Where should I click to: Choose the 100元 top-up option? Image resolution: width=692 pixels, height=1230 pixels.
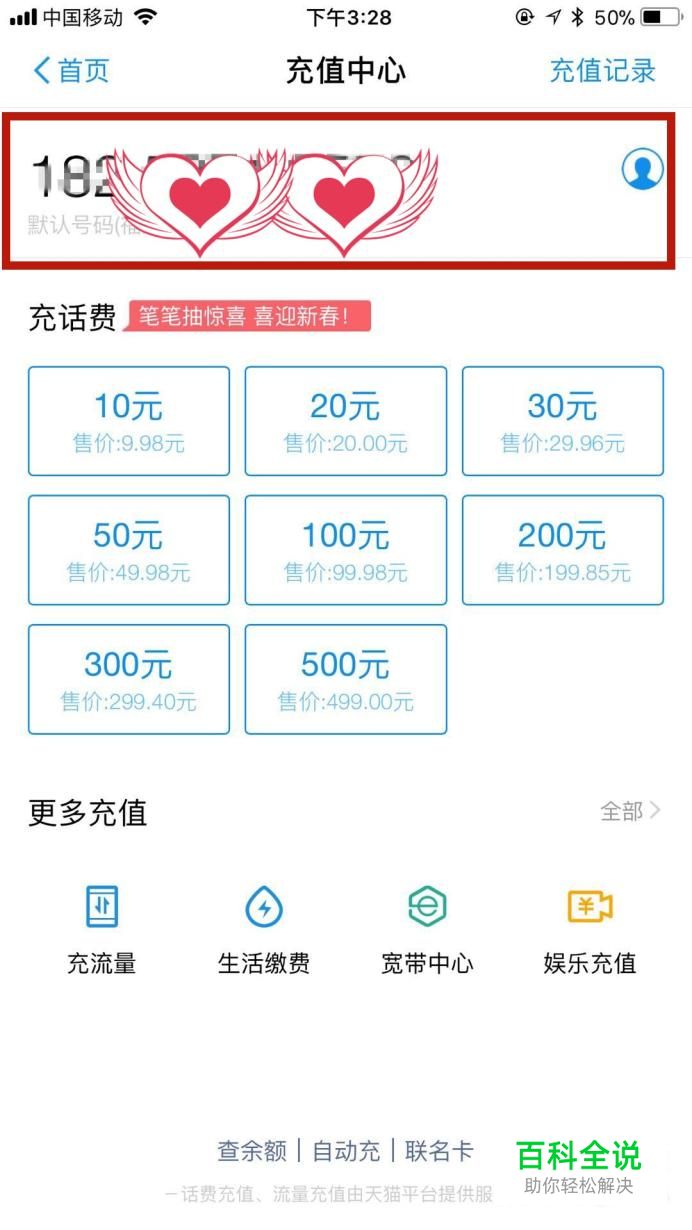[x=346, y=550]
